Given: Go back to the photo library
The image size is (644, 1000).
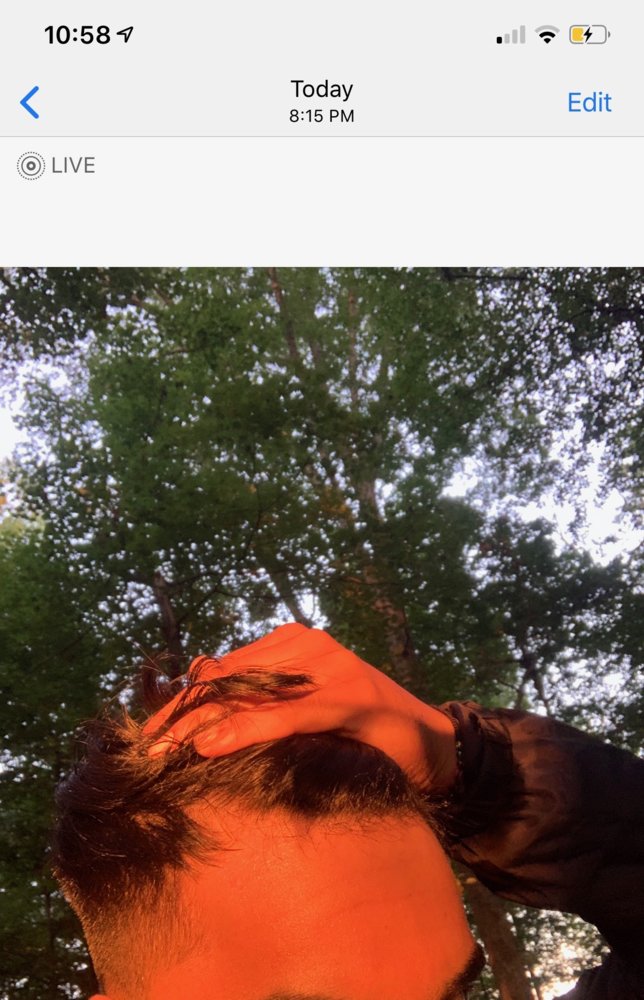Looking at the screenshot, I should point(30,102).
